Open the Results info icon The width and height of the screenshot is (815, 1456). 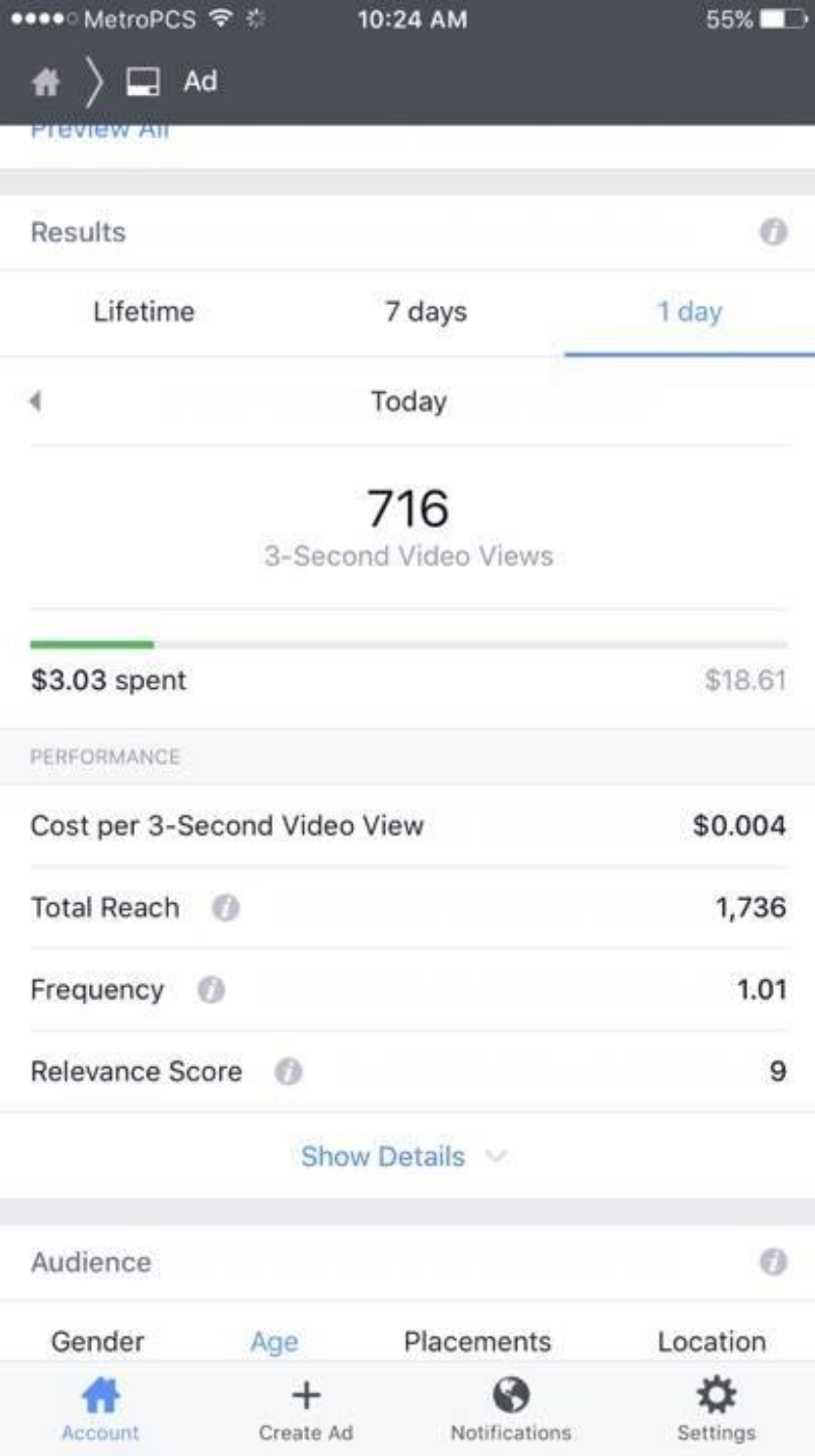tap(773, 233)
